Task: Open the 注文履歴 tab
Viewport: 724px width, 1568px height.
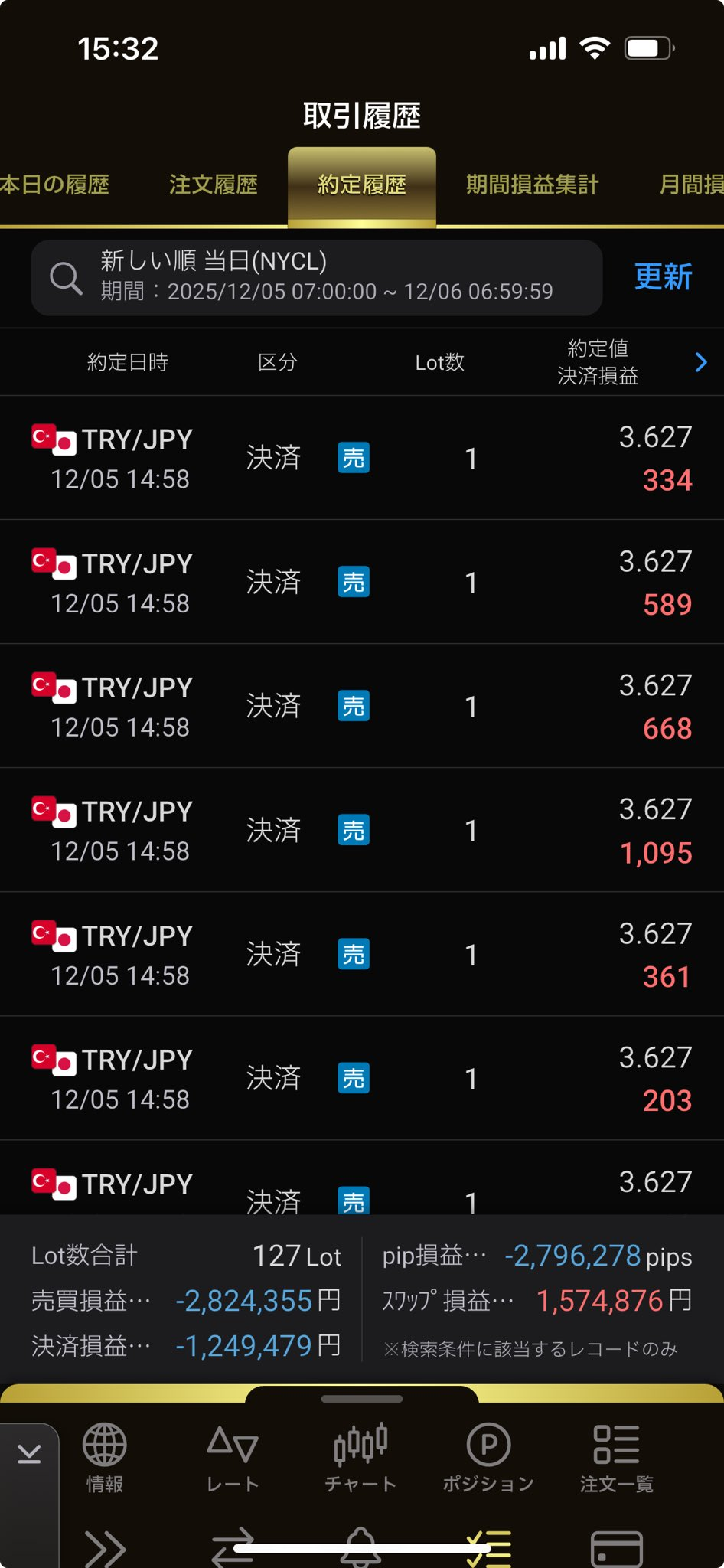Action: 213,185
